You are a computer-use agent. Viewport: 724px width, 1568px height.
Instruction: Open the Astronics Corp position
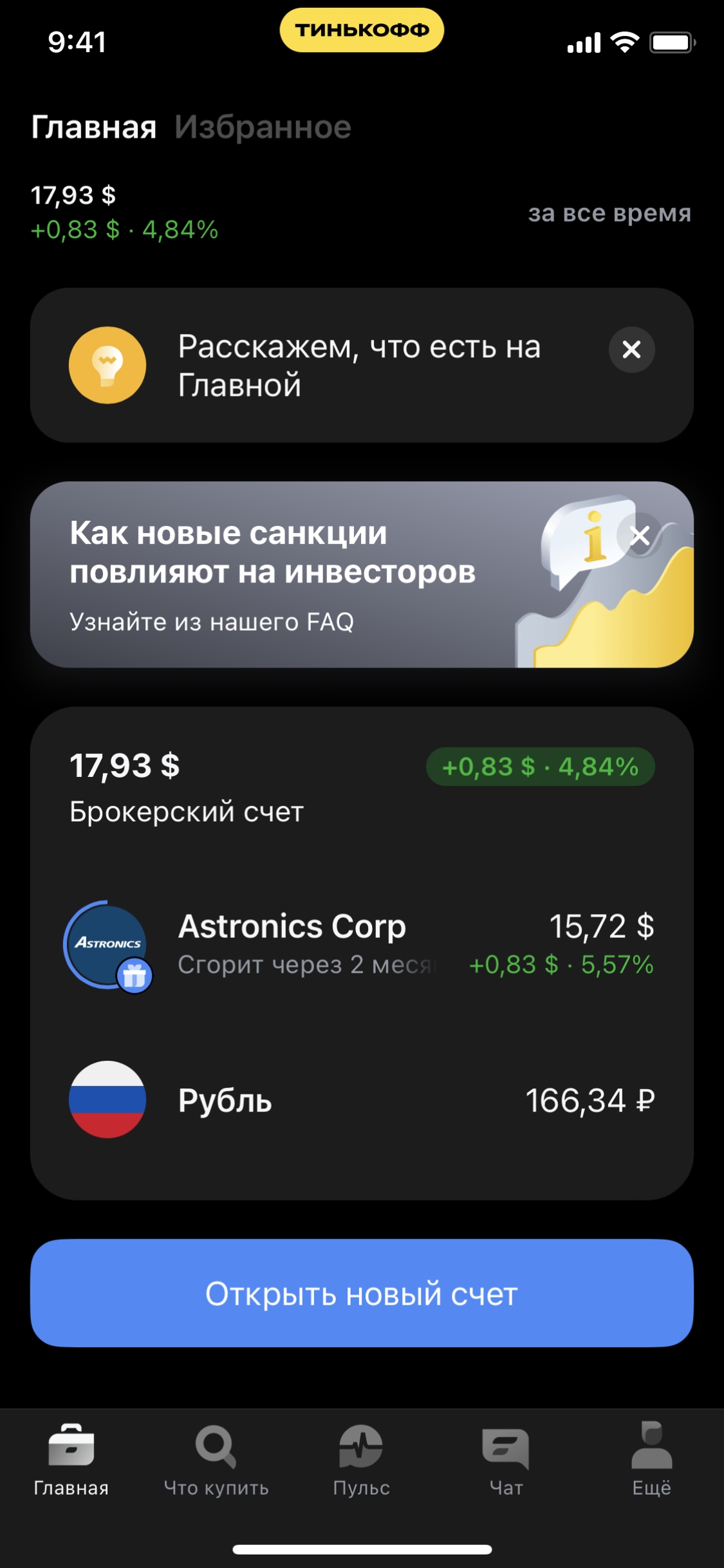point(362,944)
